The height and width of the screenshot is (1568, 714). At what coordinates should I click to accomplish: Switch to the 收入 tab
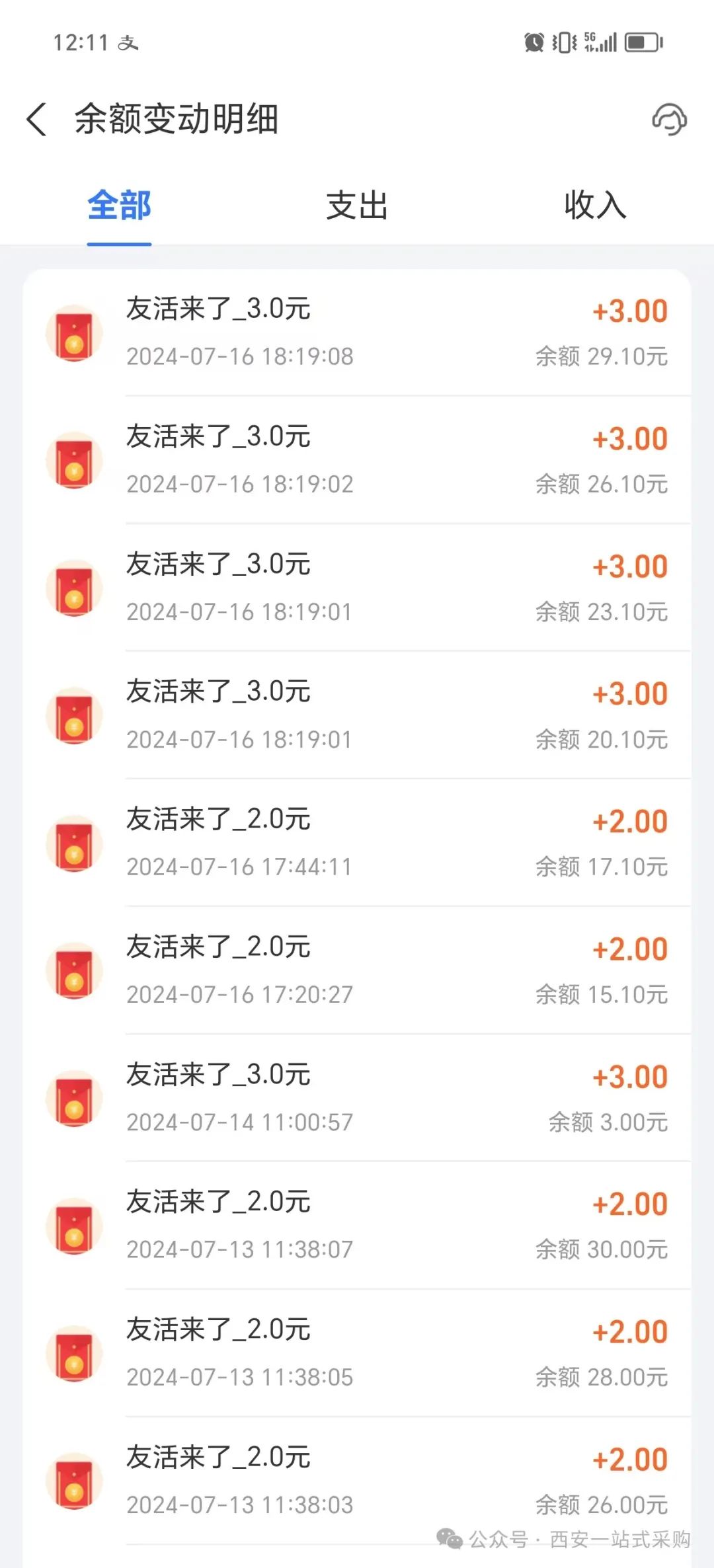point(595,206)
